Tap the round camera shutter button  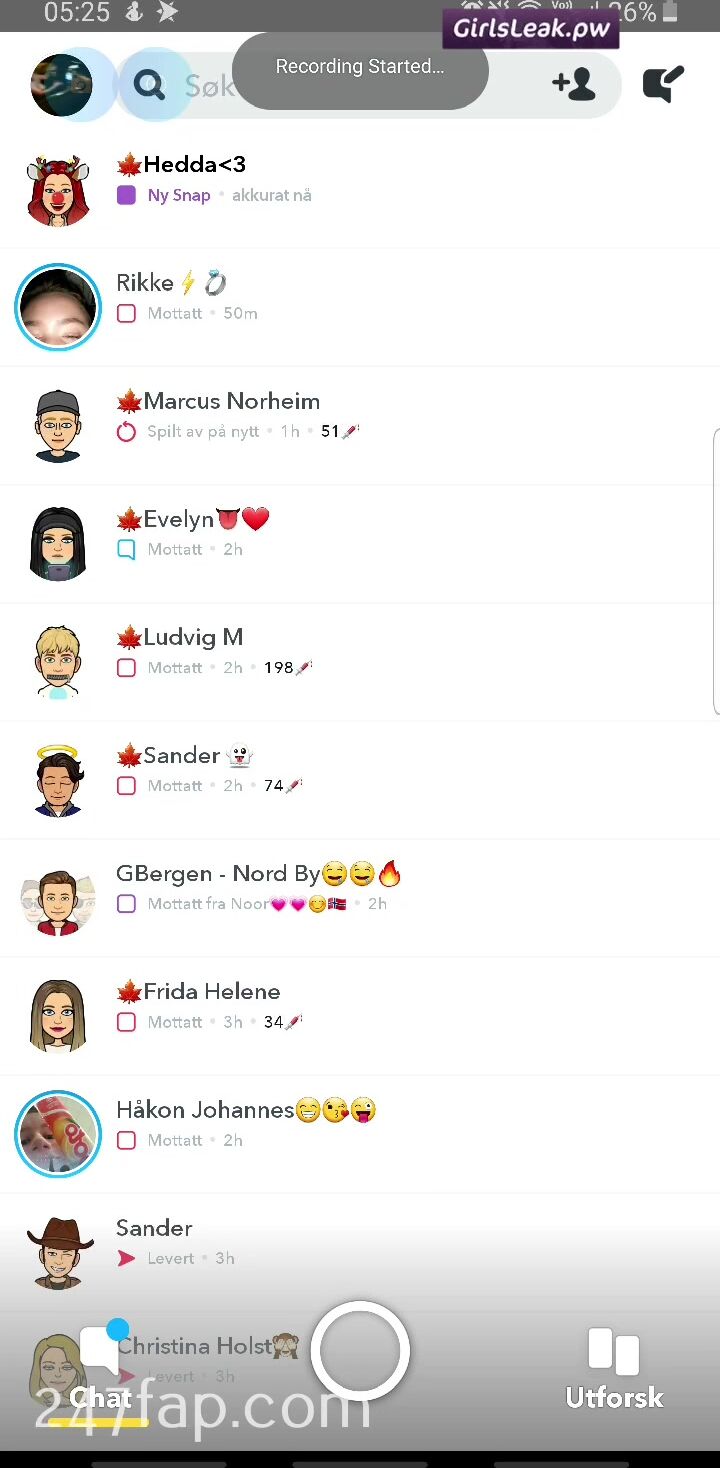click(x=360, y=1350)
